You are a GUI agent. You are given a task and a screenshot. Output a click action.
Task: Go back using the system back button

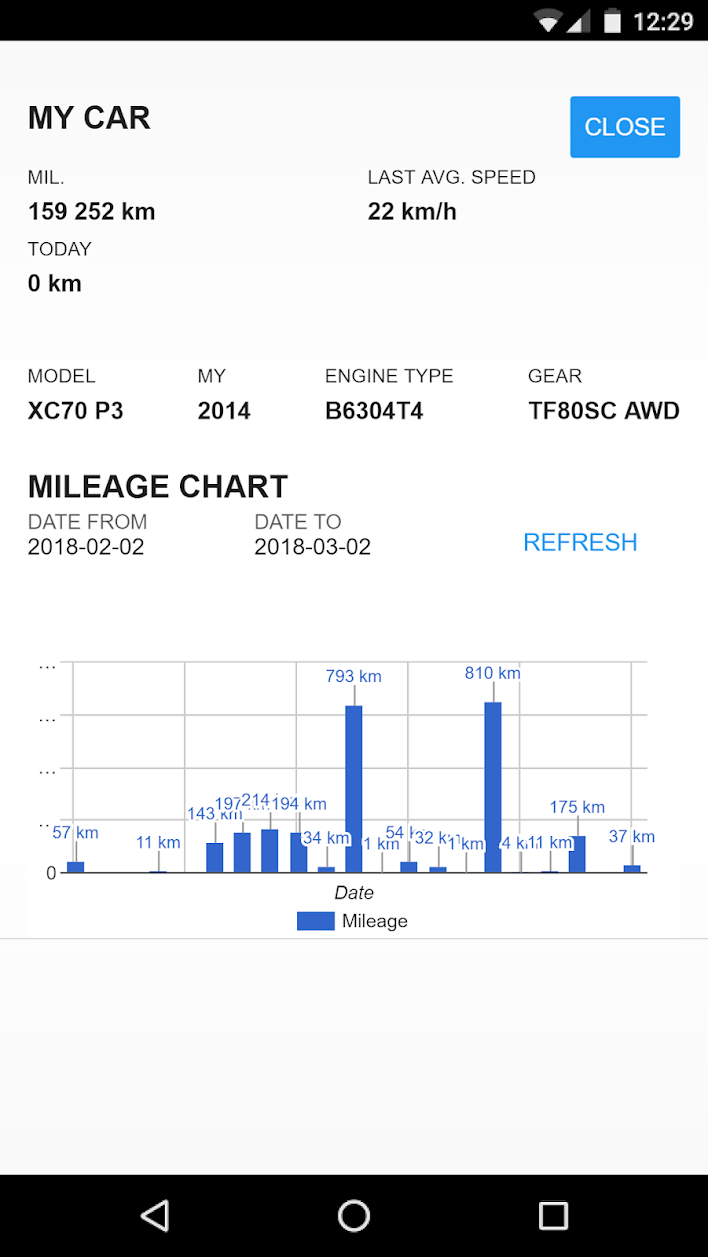pos(154,1215)
